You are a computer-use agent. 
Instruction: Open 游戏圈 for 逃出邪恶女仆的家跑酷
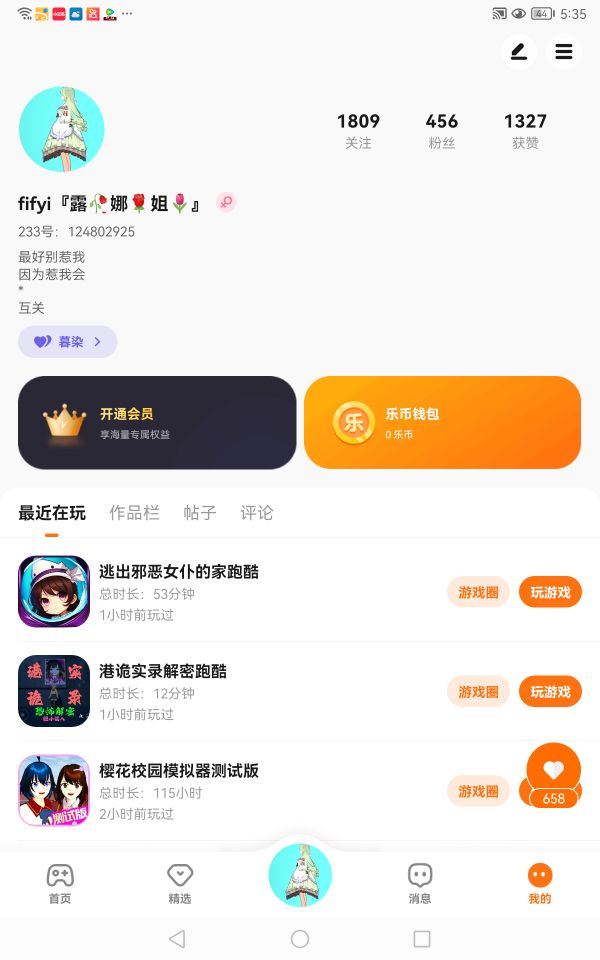pos(478,592)
